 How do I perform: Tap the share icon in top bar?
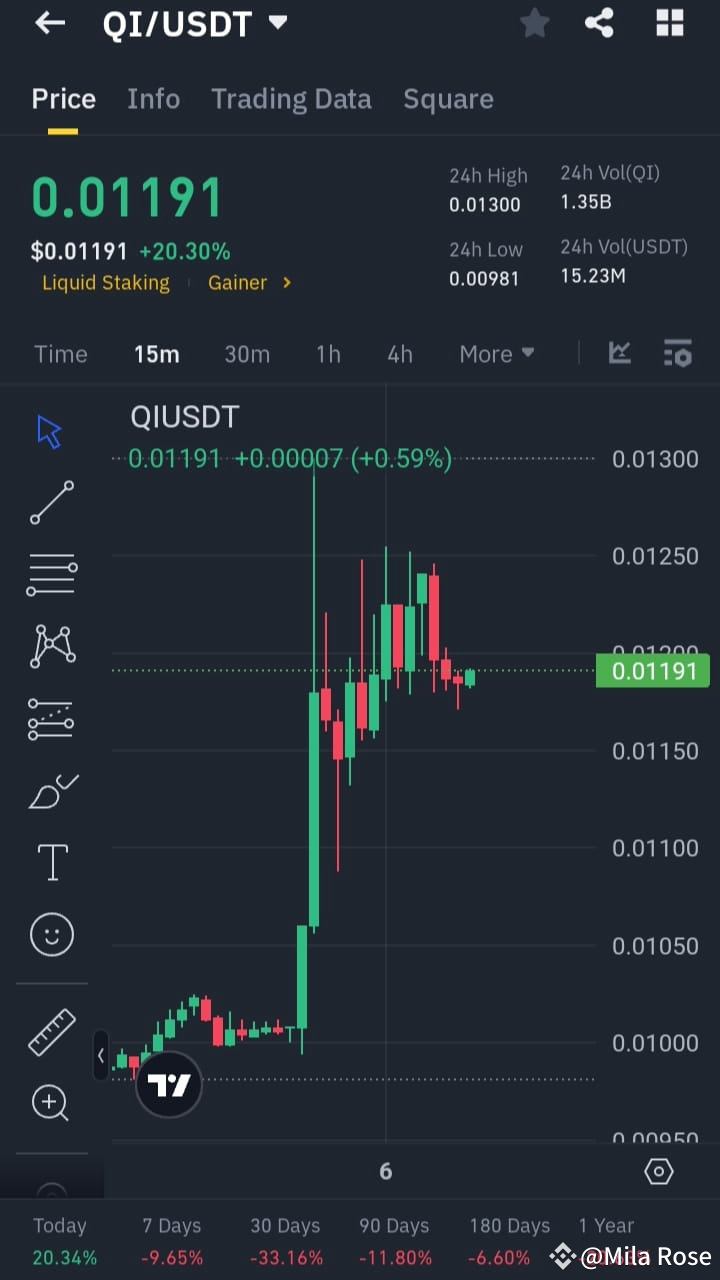coord(599,23)
